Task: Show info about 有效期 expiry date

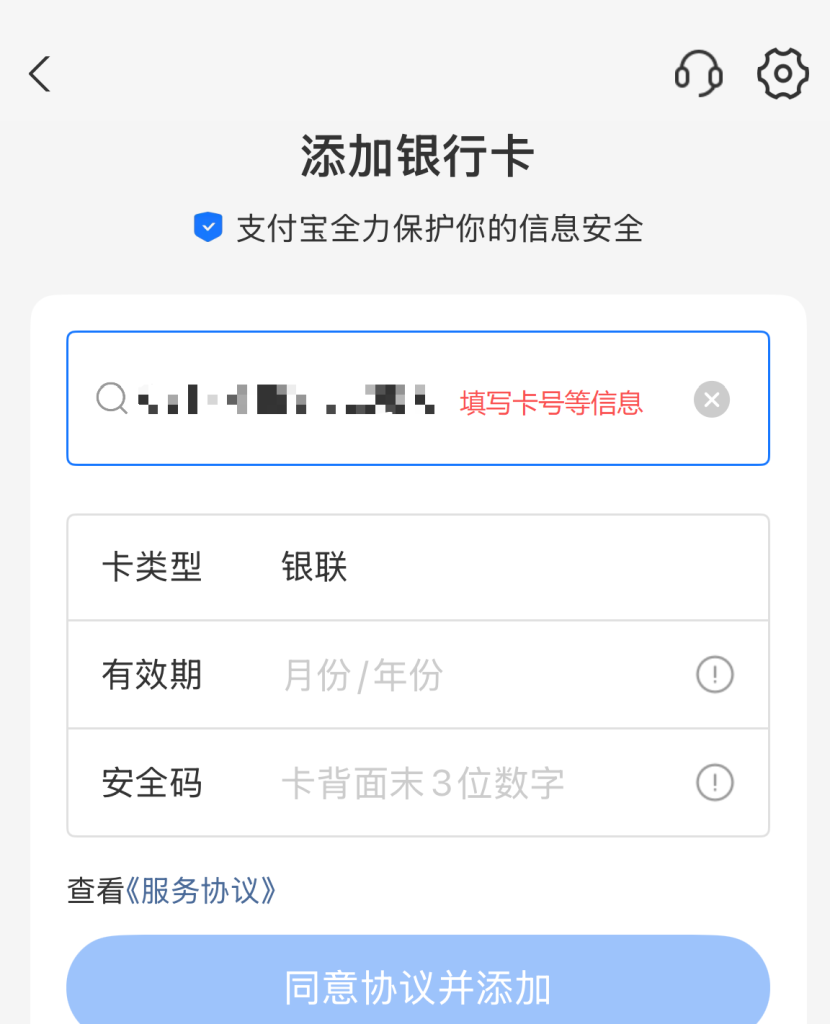Action: (x=714, y=675)
